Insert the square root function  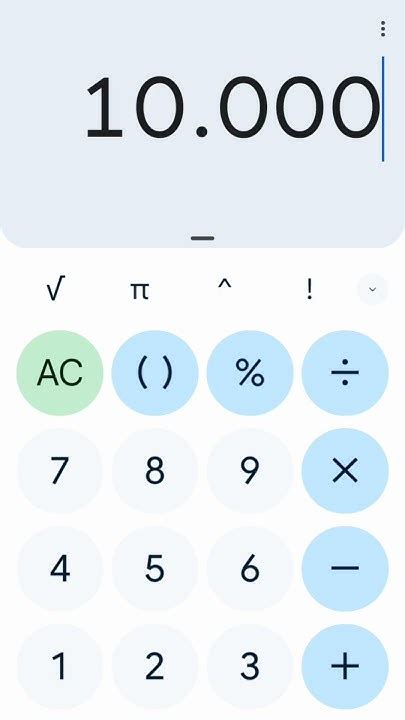[56, 290]
